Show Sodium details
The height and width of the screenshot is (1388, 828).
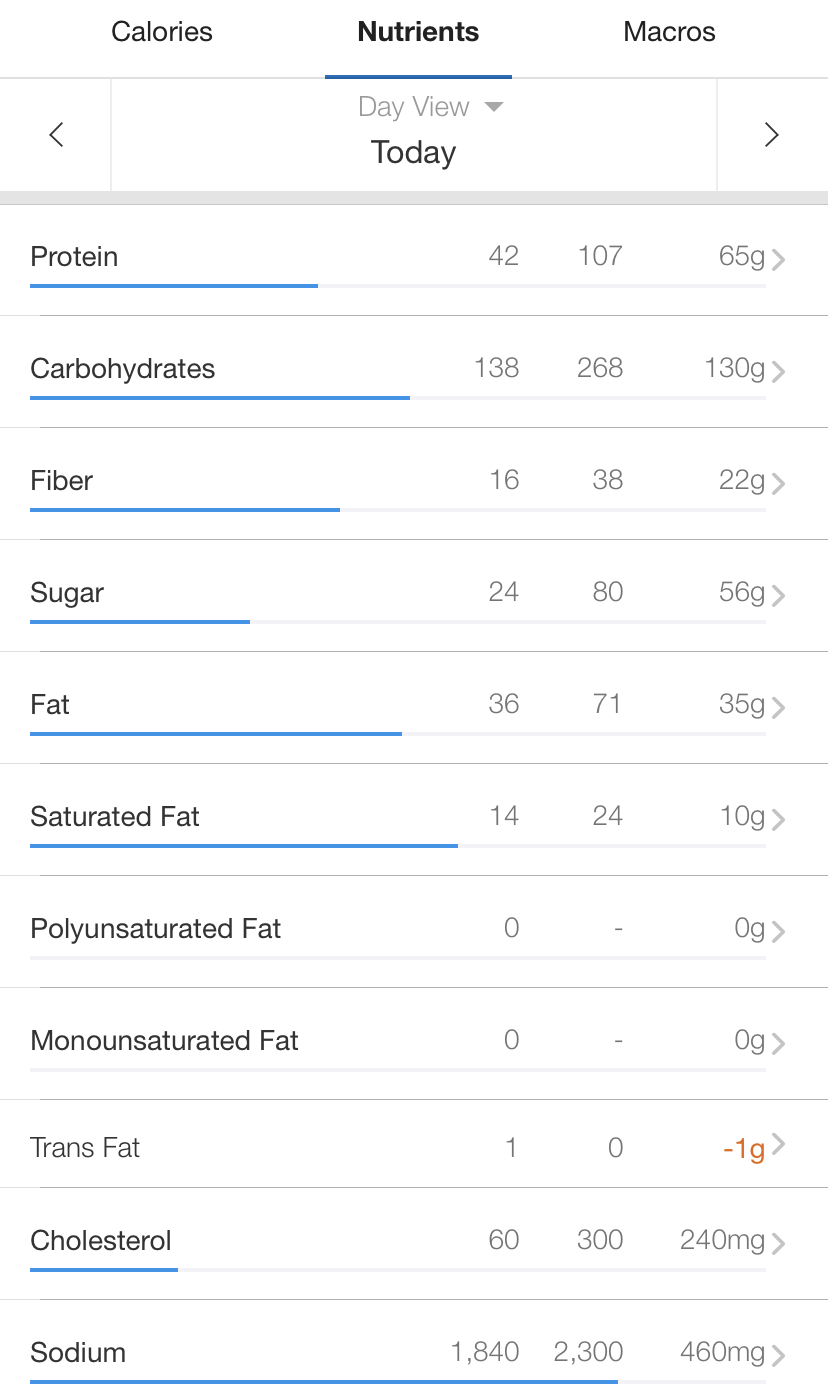(x=414, y=1354)
